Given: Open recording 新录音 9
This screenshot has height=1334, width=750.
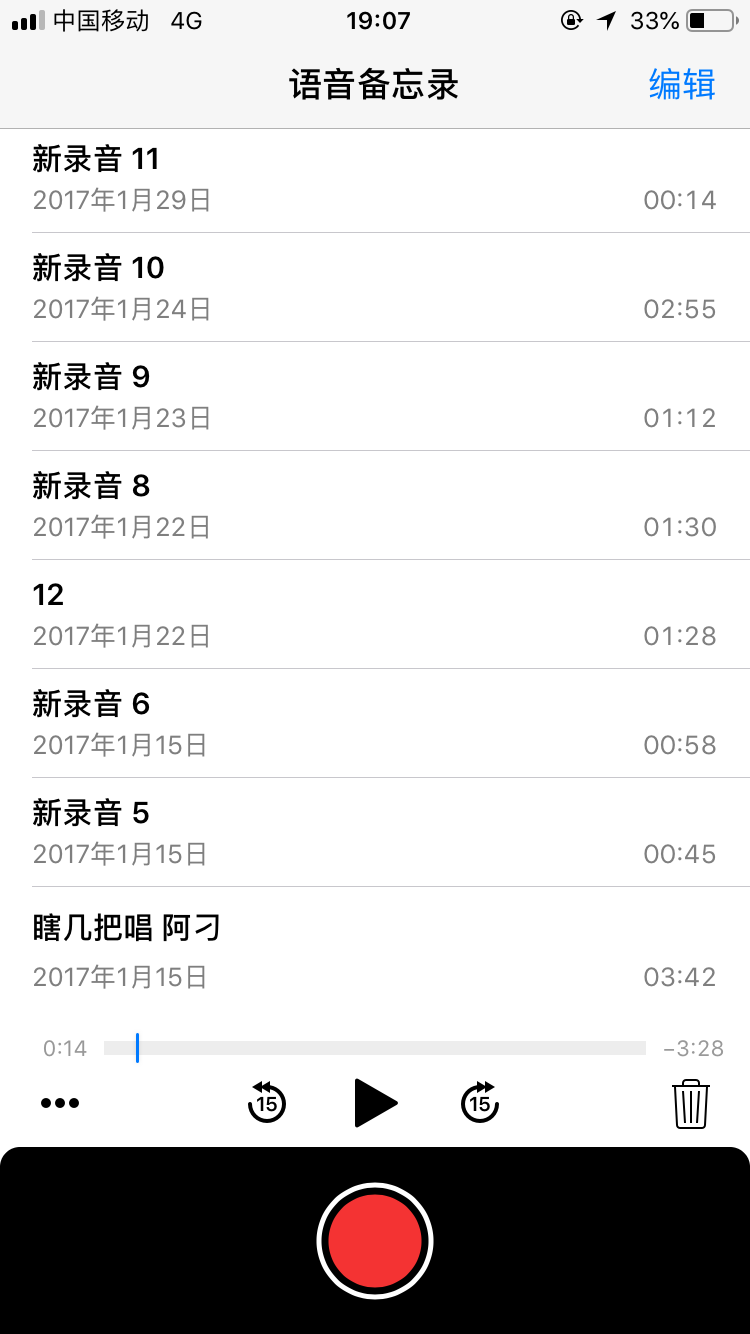Looking at the screenshot, I should 374,397.
